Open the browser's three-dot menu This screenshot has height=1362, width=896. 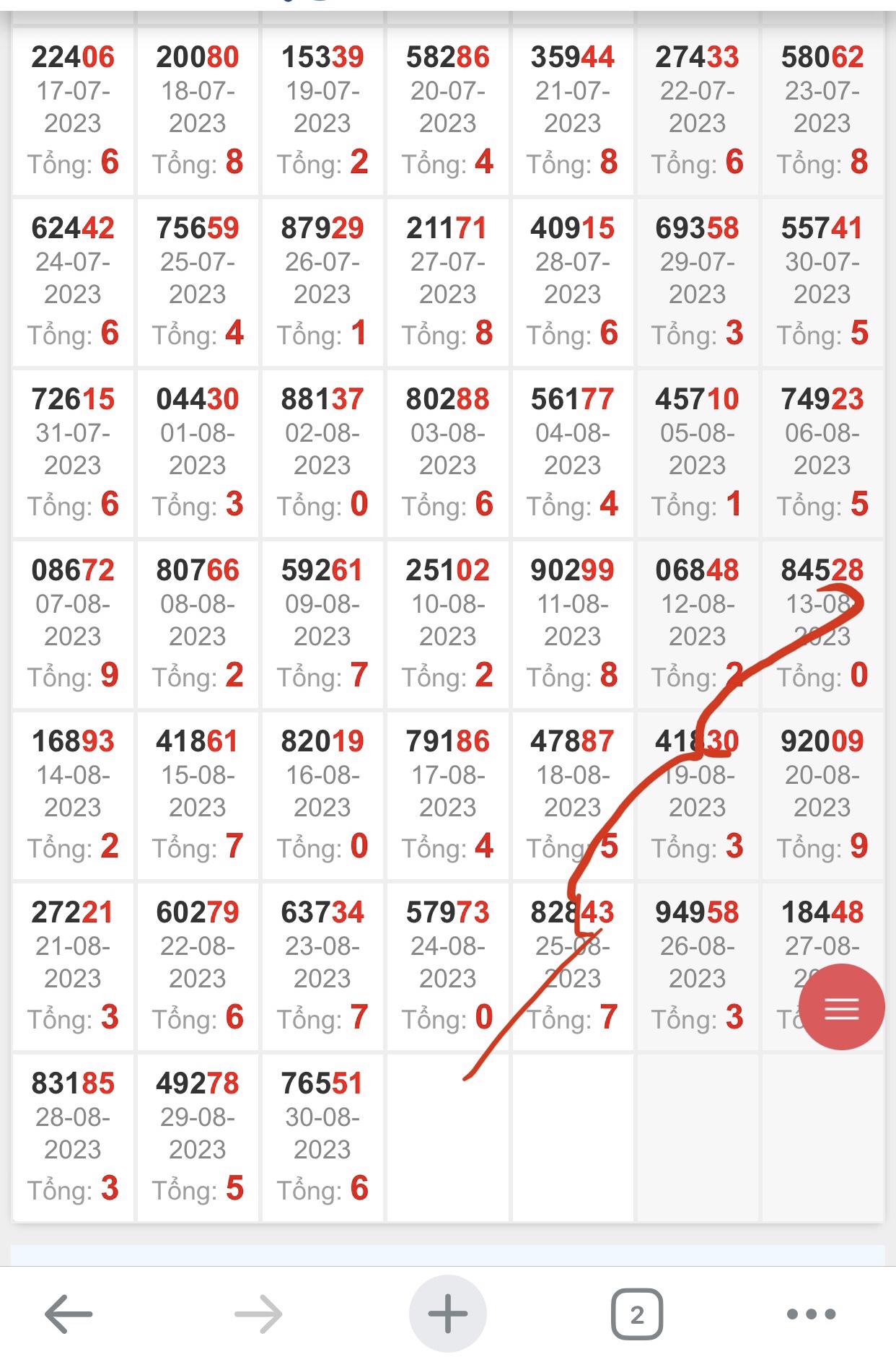pos(811,1314)
